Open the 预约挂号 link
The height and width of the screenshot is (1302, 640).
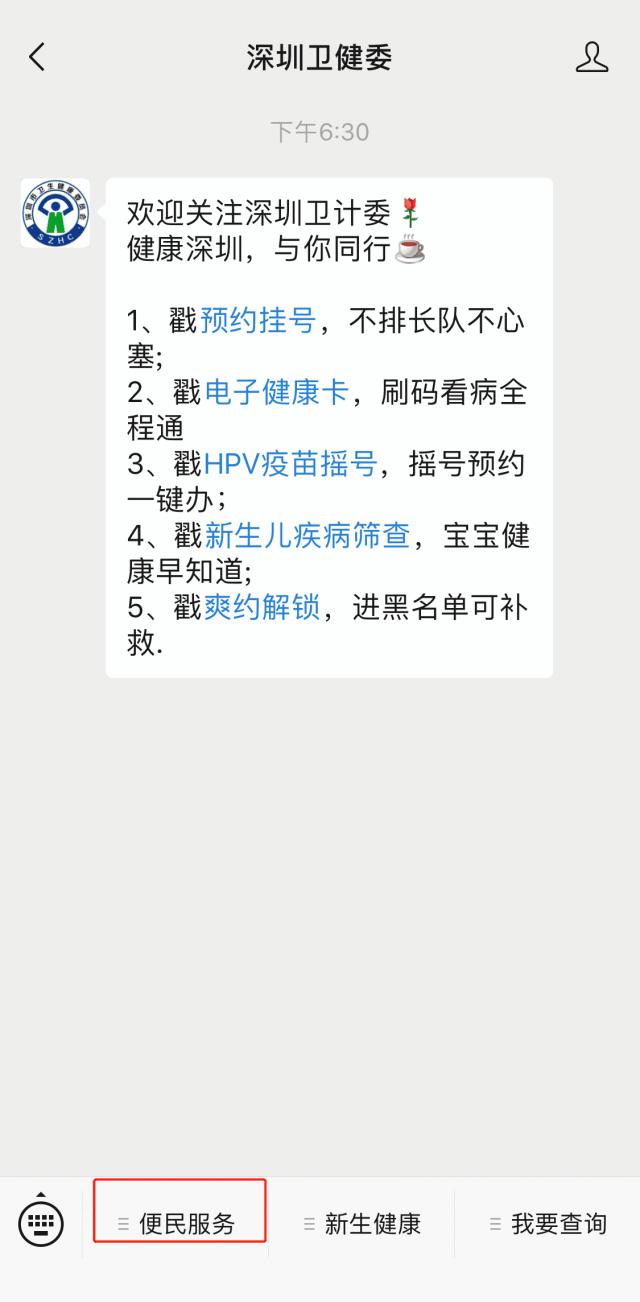pyautogui.click(x=258, y=321)
